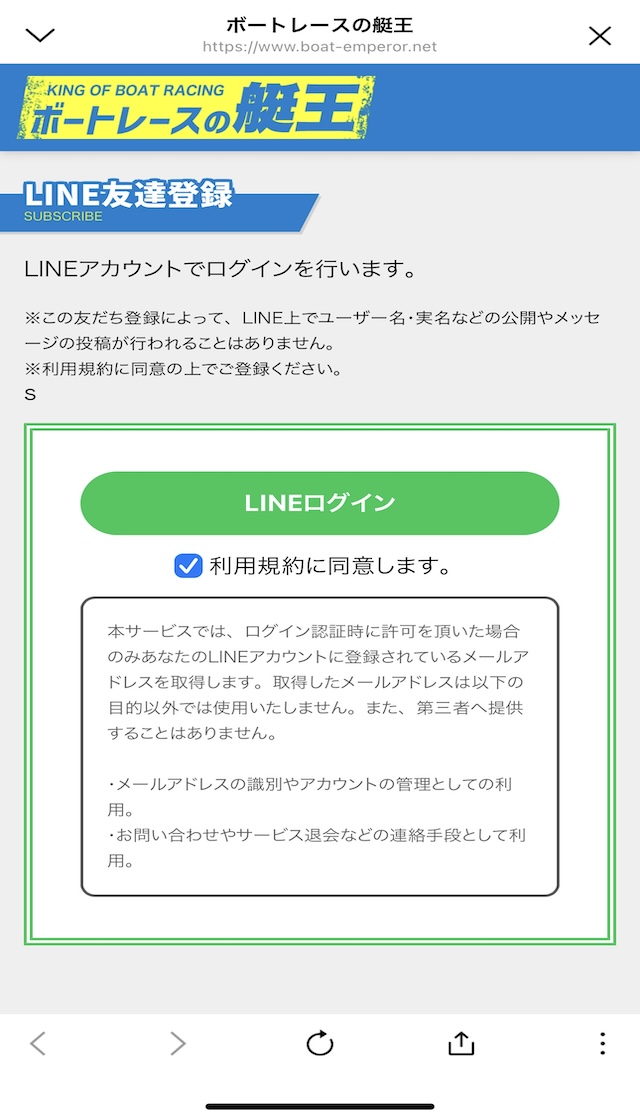Uncheck the 利用規約に同意します checkbox
640x1120 pixels.
[189, 566]
